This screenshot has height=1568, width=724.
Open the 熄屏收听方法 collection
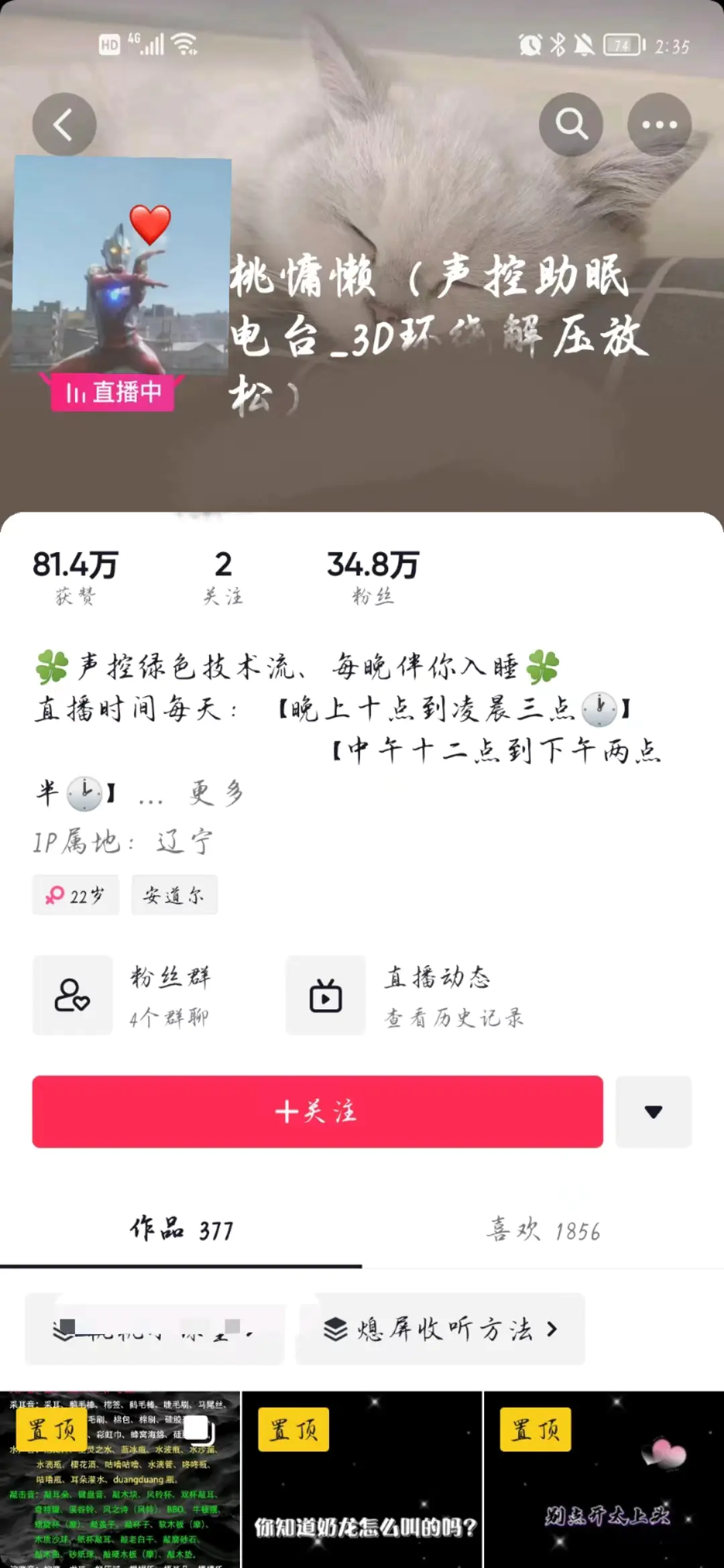[x=440, y=1329]
